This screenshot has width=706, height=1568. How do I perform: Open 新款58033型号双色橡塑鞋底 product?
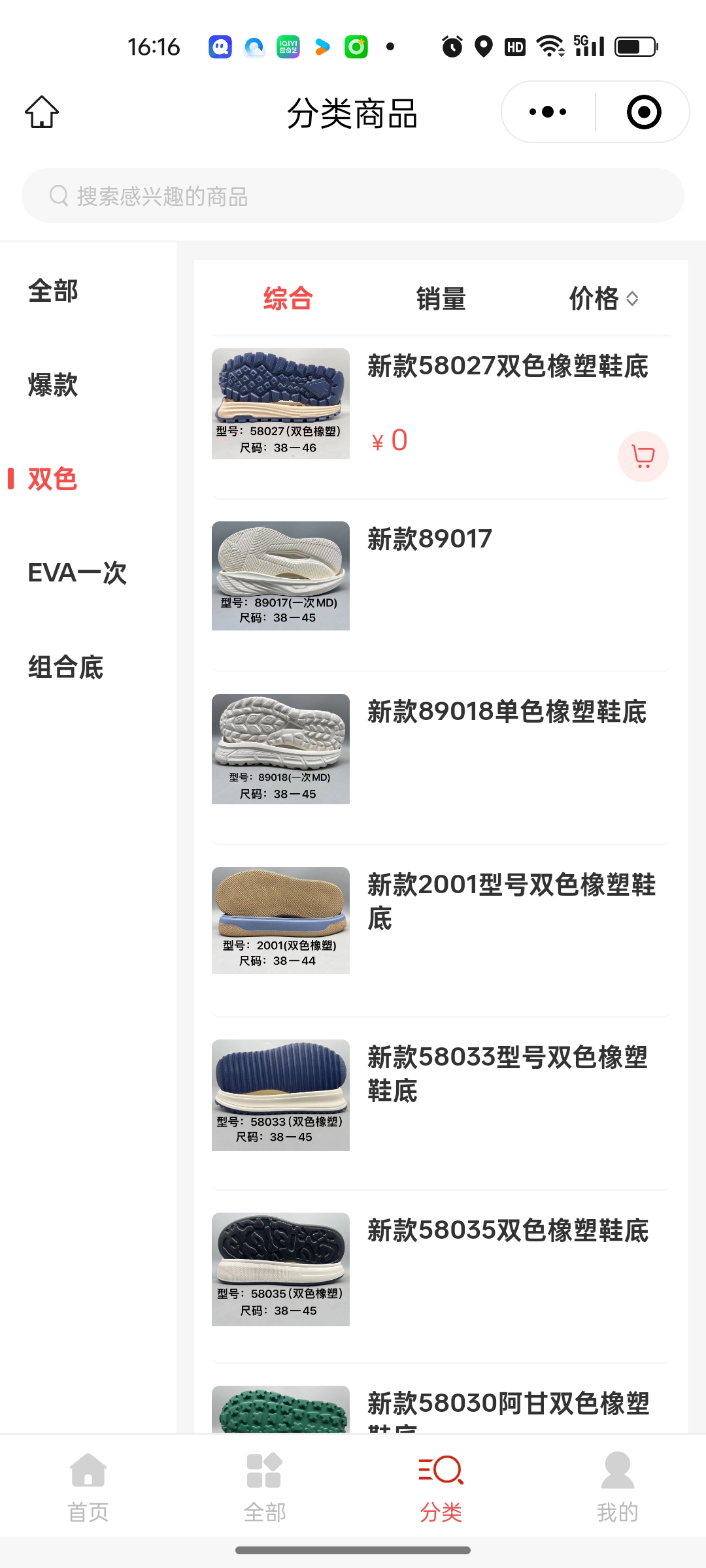(507, 1073)
